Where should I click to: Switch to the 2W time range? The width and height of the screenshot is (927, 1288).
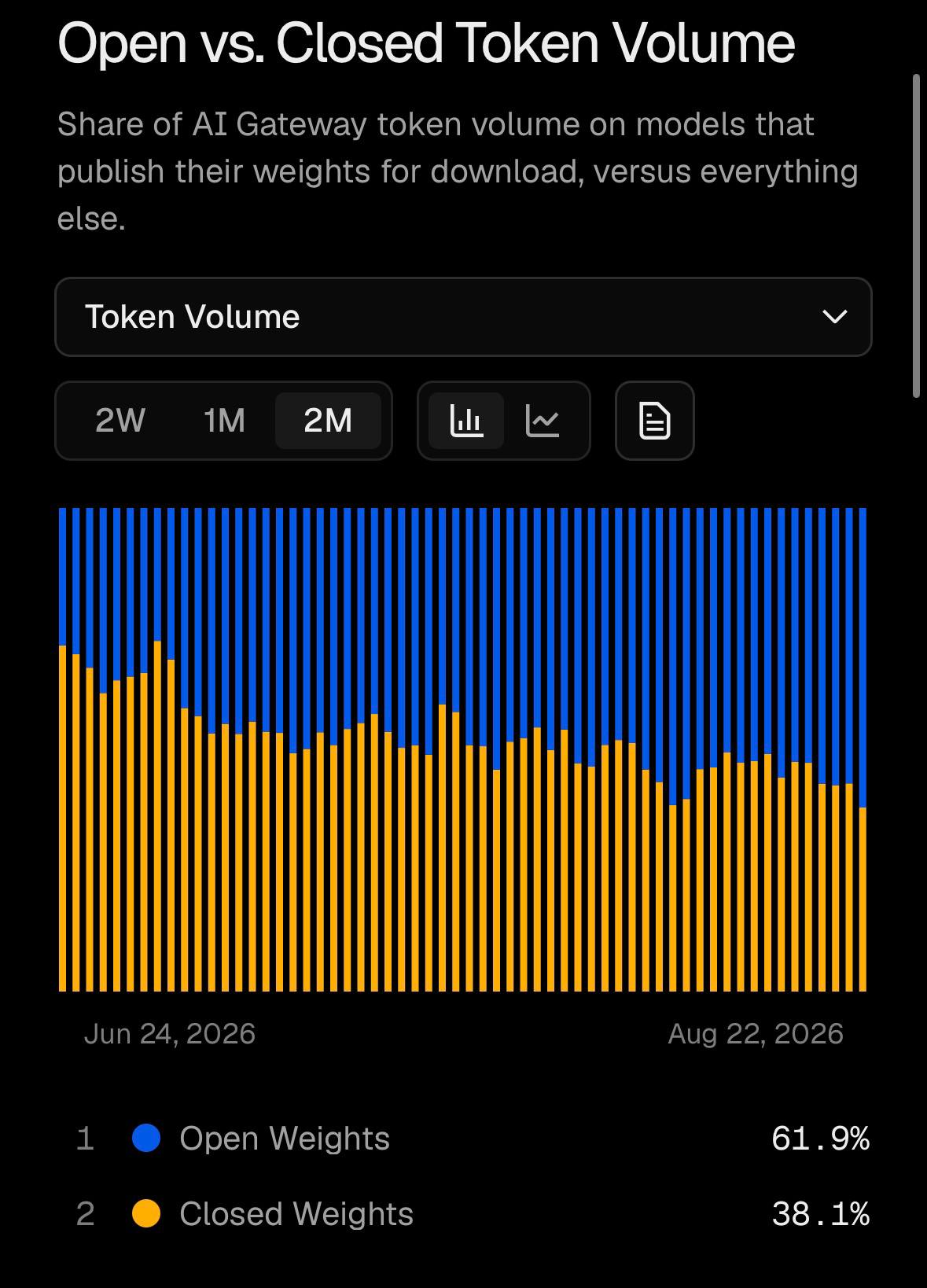tap(120, 421)
